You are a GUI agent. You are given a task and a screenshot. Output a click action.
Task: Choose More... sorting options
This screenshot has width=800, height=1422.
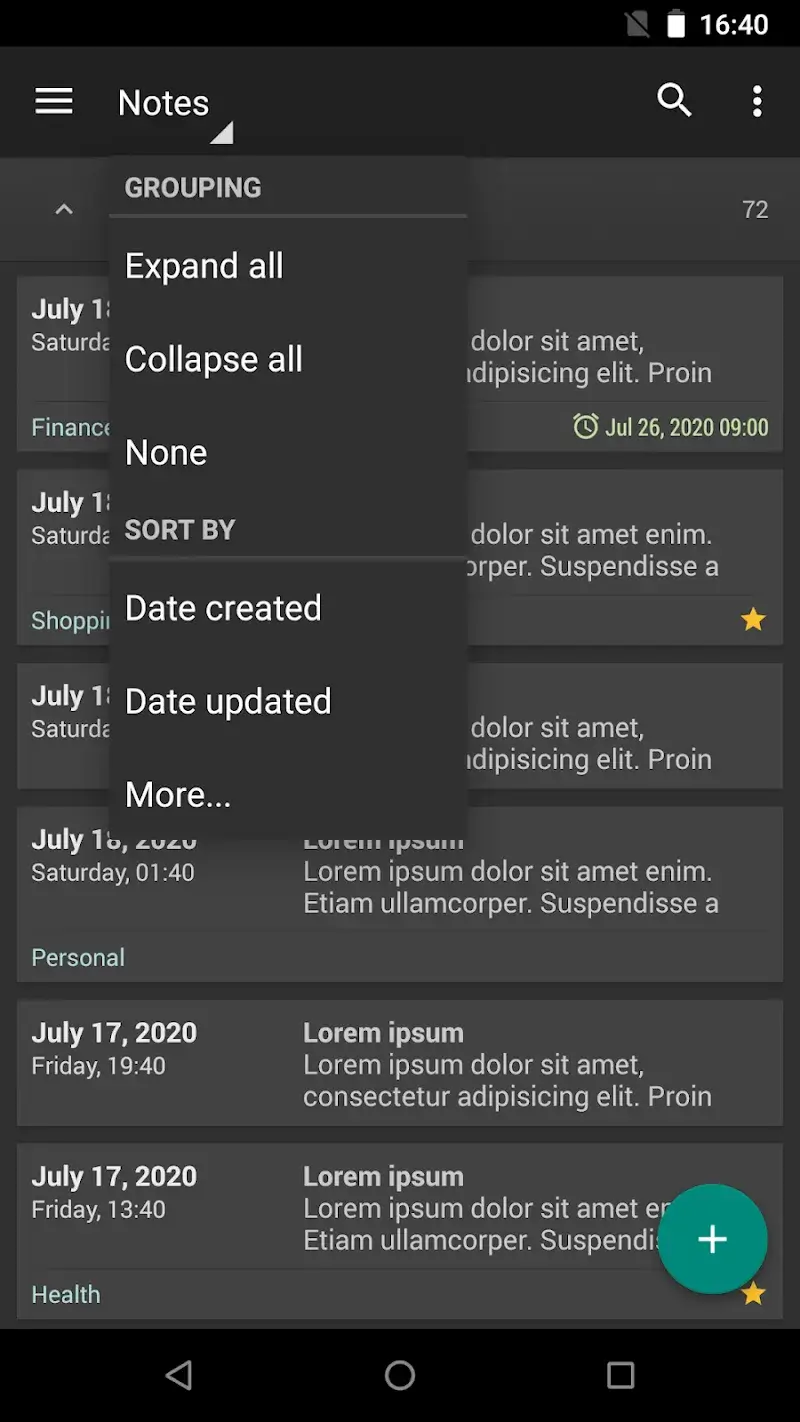pyautogui.click(x=178, y=794)
